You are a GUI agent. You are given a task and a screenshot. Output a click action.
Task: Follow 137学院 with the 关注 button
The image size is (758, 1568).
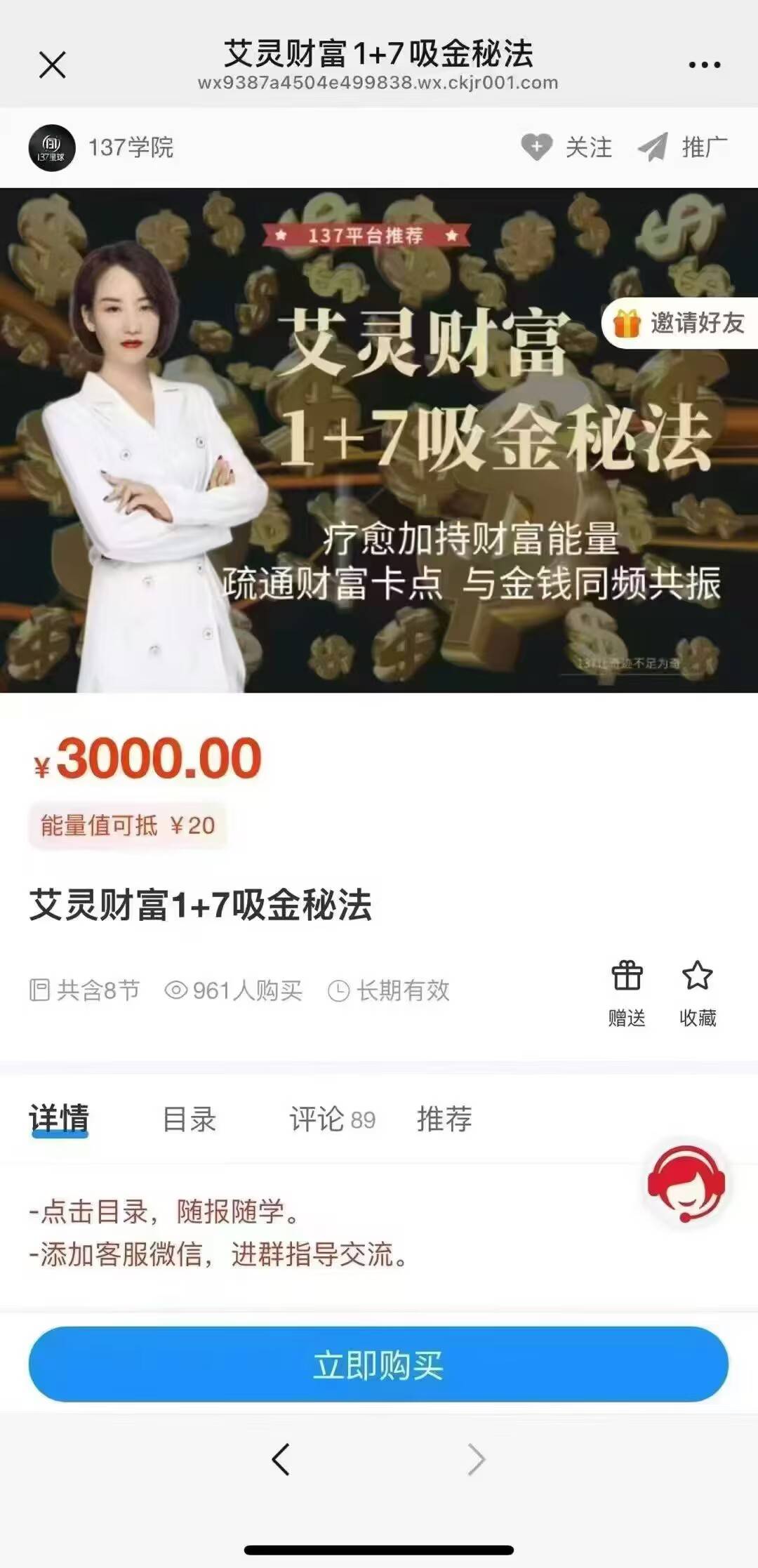(x=567, y=147)
